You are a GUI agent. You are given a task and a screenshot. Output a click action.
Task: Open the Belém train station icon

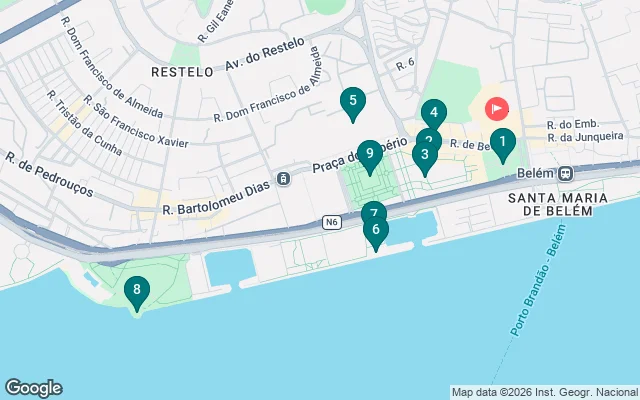coord(566,172)
